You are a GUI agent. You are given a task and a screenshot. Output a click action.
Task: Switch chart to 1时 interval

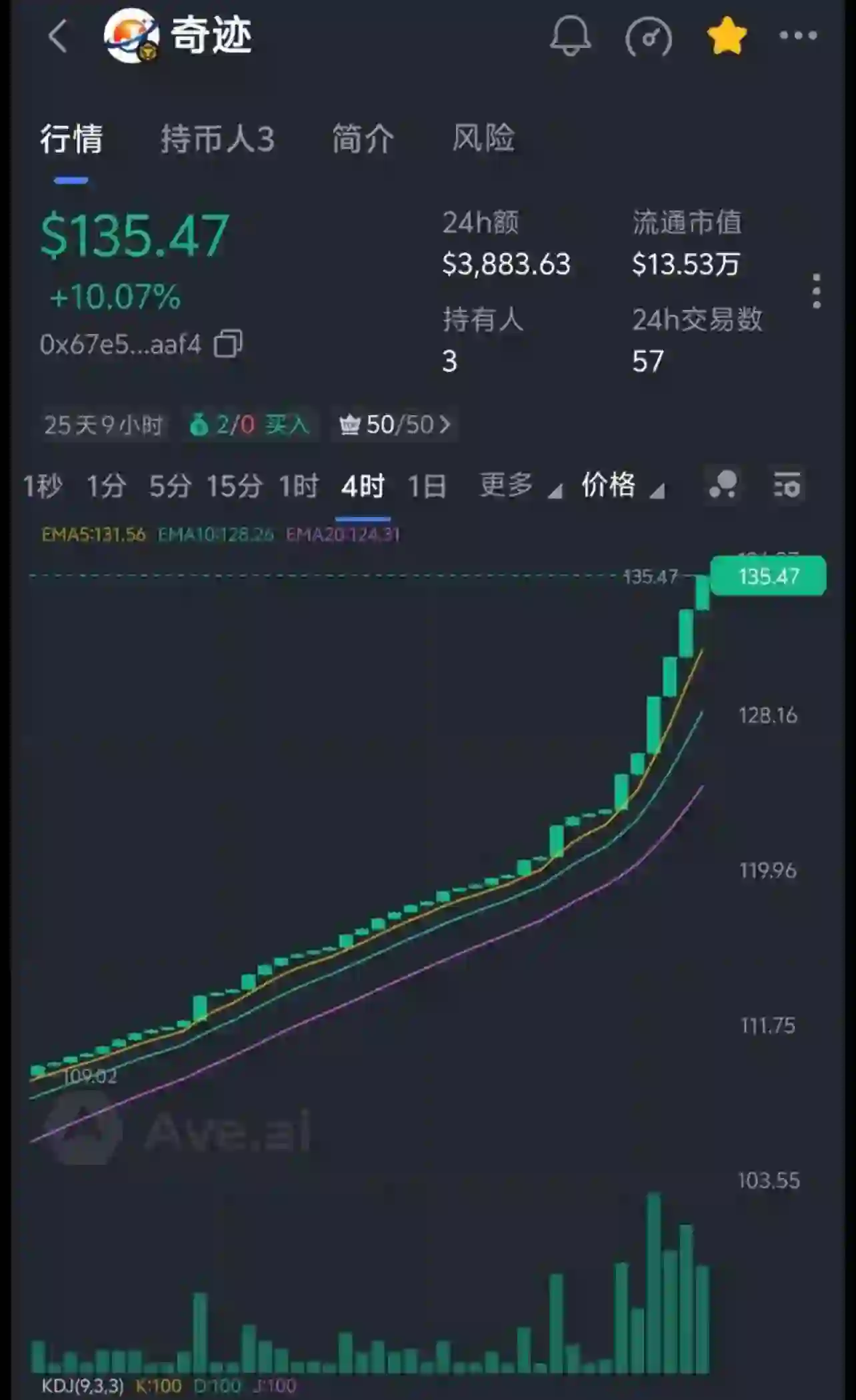tap(299, 486)
